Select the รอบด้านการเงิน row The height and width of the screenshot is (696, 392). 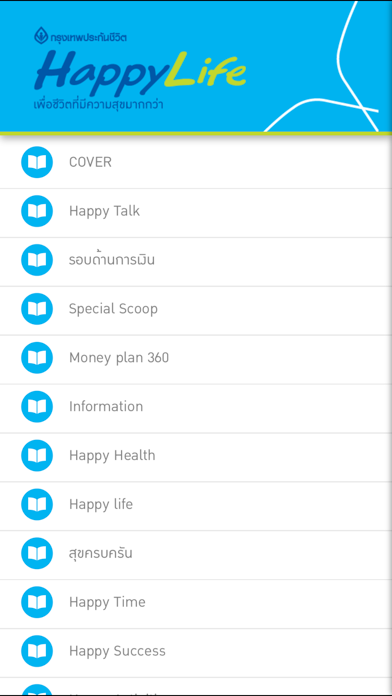point(196,262)
